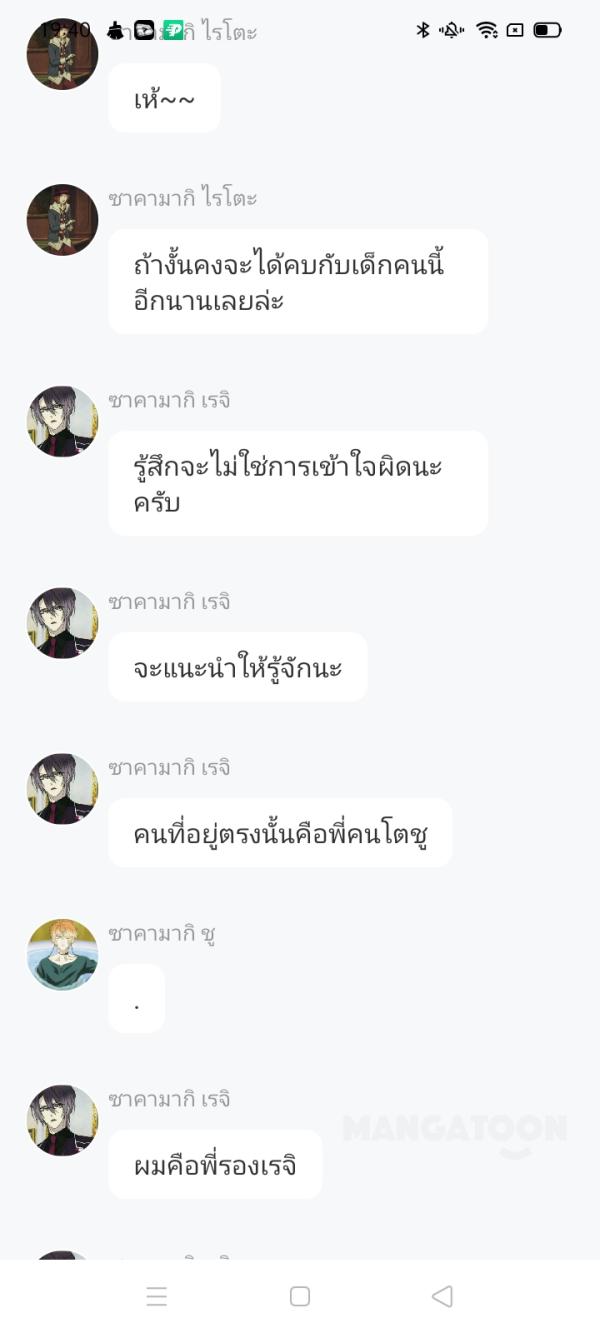Go back using the system back button

pyautogui.click(x=442, y=1296)
